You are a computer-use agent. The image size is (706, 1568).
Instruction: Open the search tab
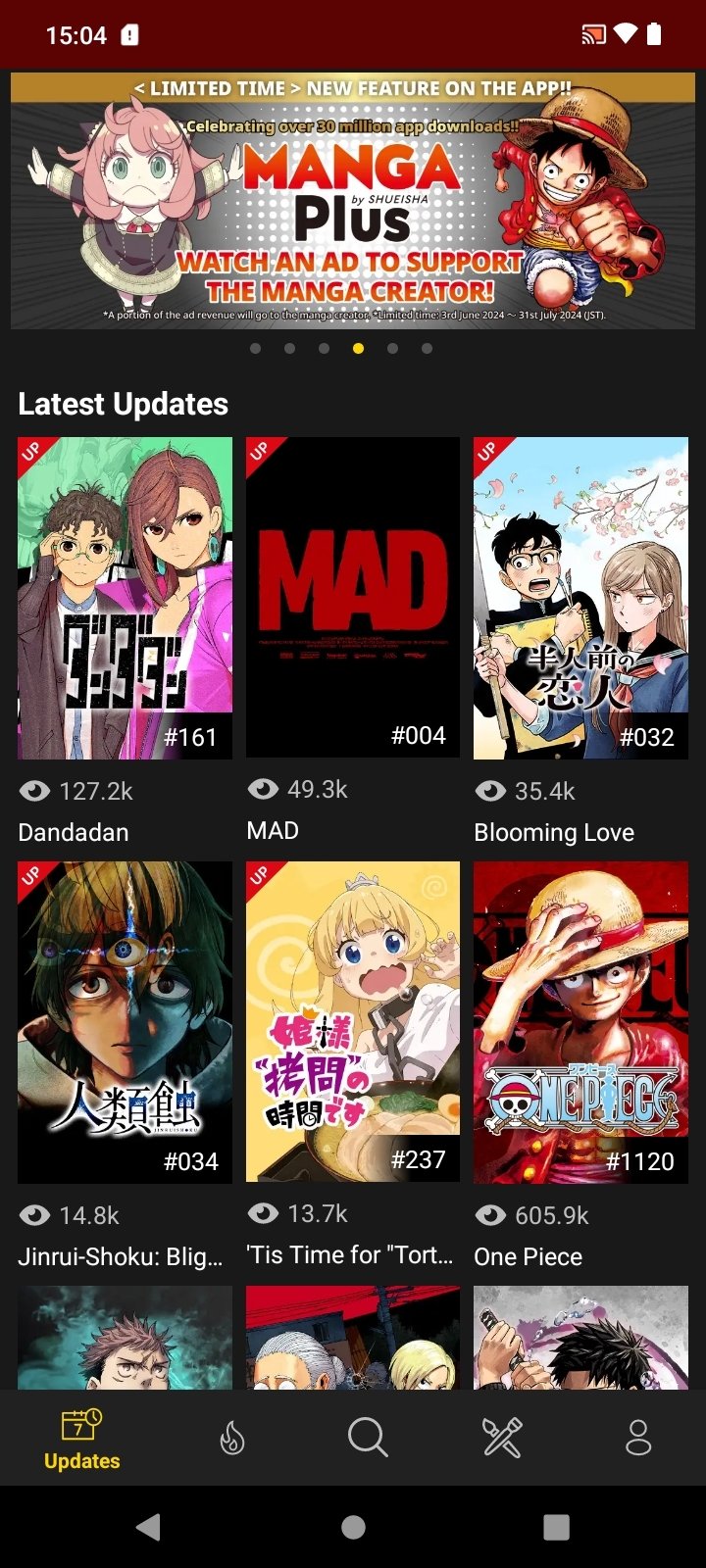[368, 1438]
